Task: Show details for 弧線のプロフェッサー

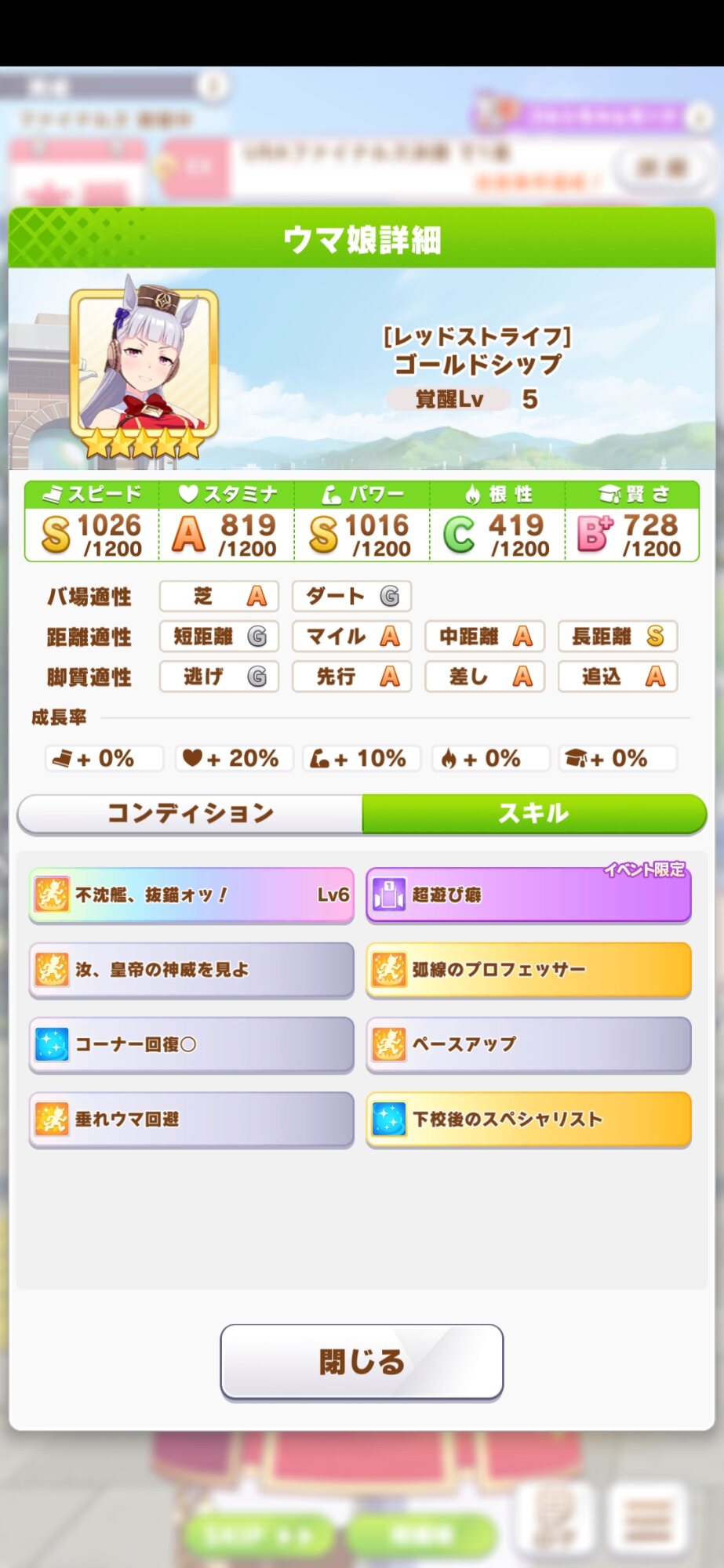Action: (x=528, y=970)
